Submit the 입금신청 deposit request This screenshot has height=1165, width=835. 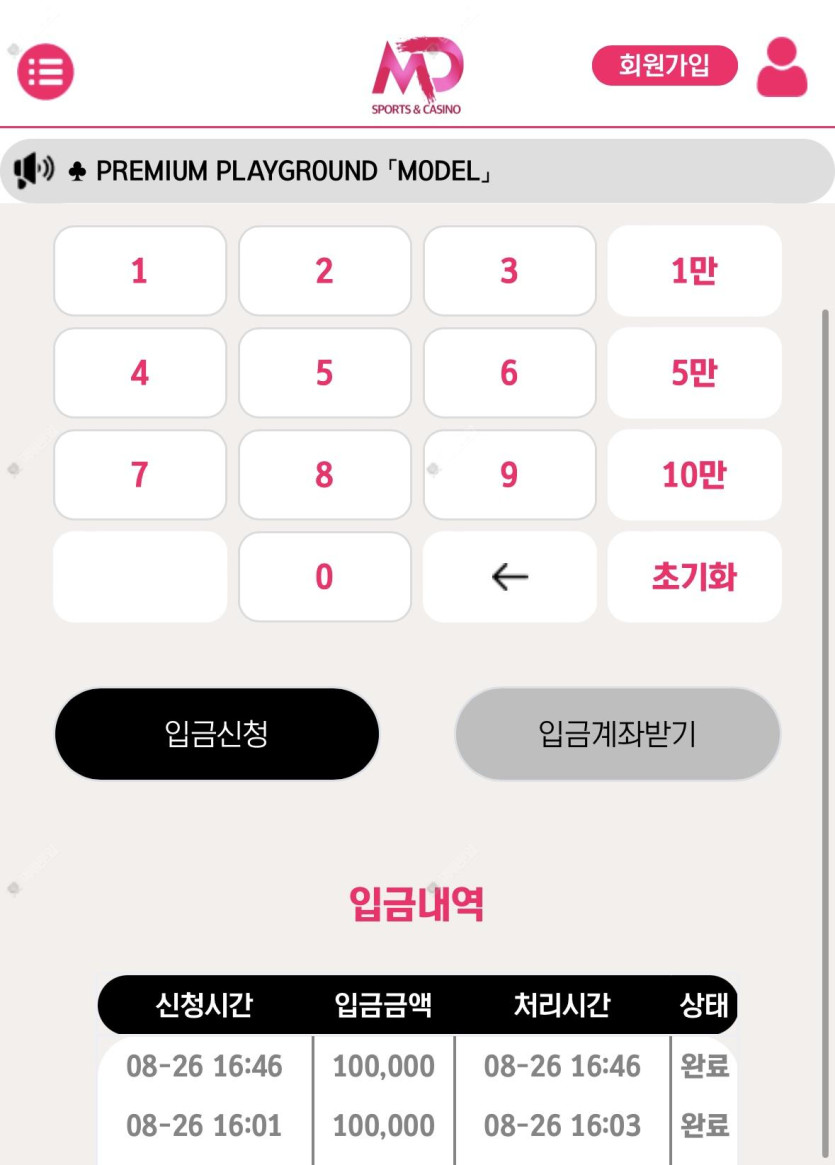216,734
